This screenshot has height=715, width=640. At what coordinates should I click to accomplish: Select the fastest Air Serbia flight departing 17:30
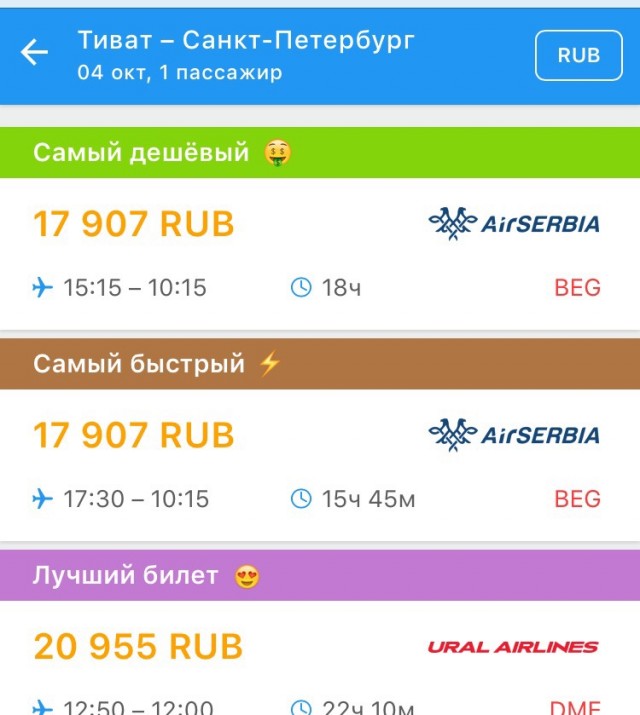(320, 465)
